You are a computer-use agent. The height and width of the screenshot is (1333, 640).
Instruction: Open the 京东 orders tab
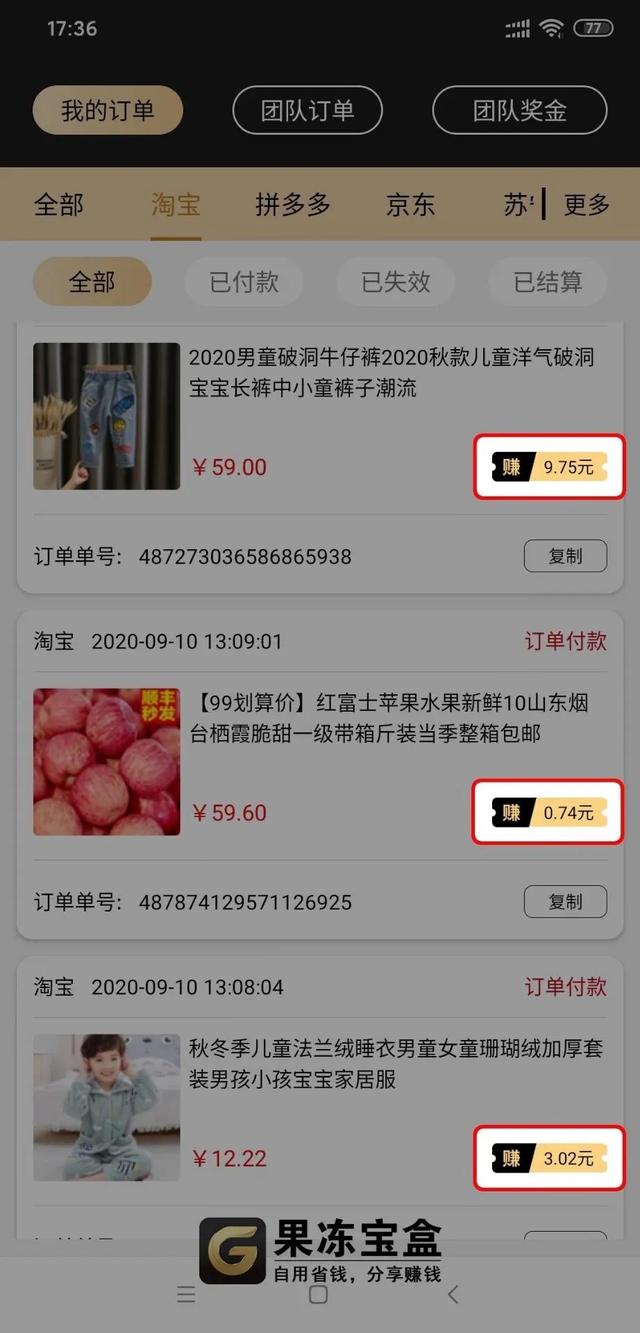411,205
